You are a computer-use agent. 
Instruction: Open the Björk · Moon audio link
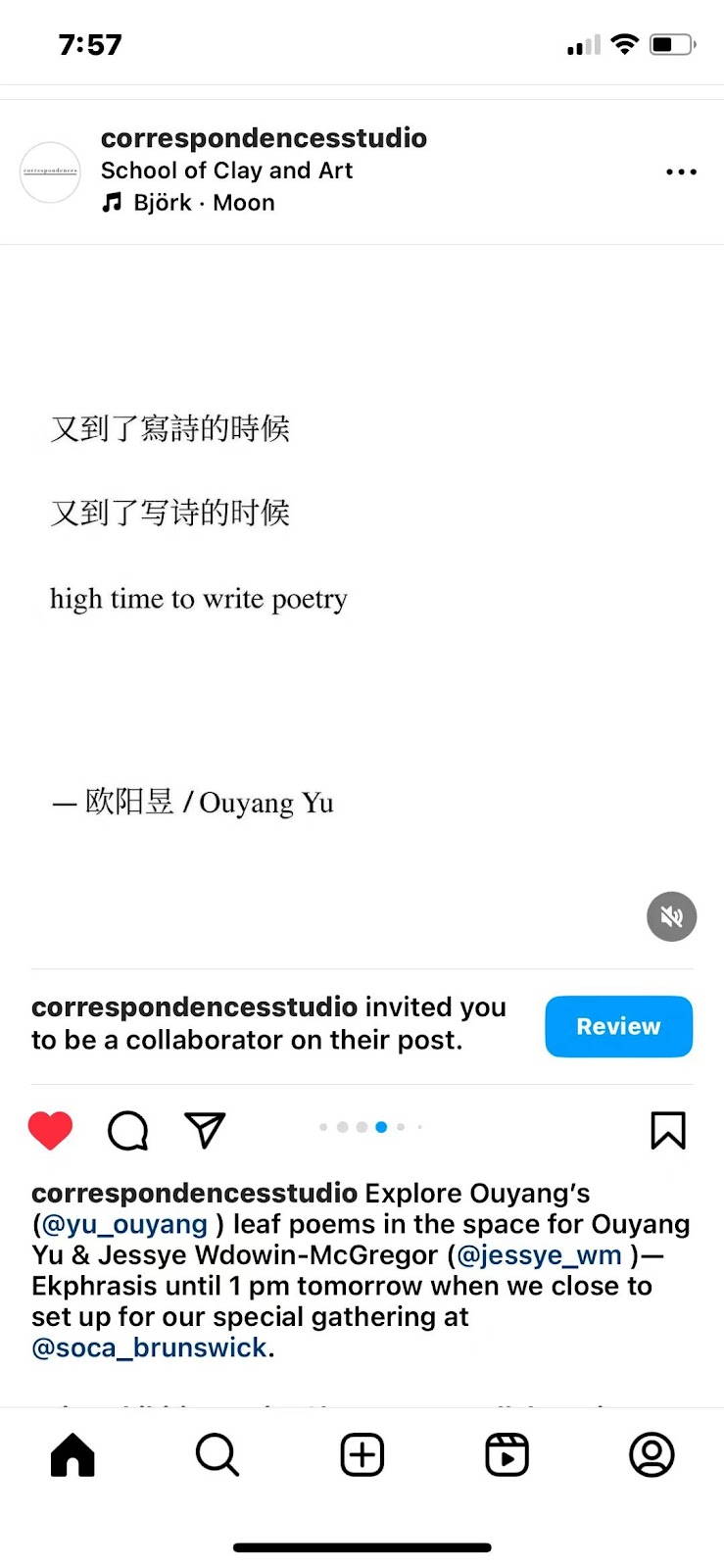[x=189, y=203]
